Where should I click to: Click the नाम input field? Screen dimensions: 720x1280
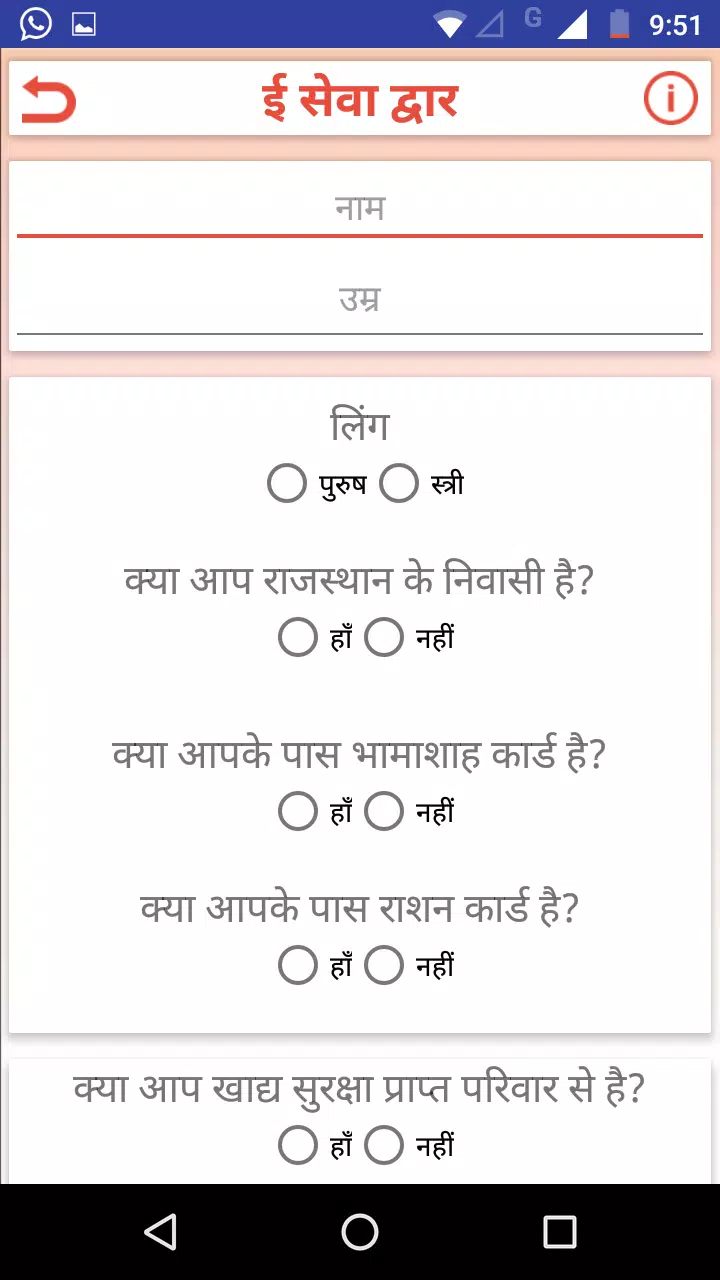(x=360, y=208)
